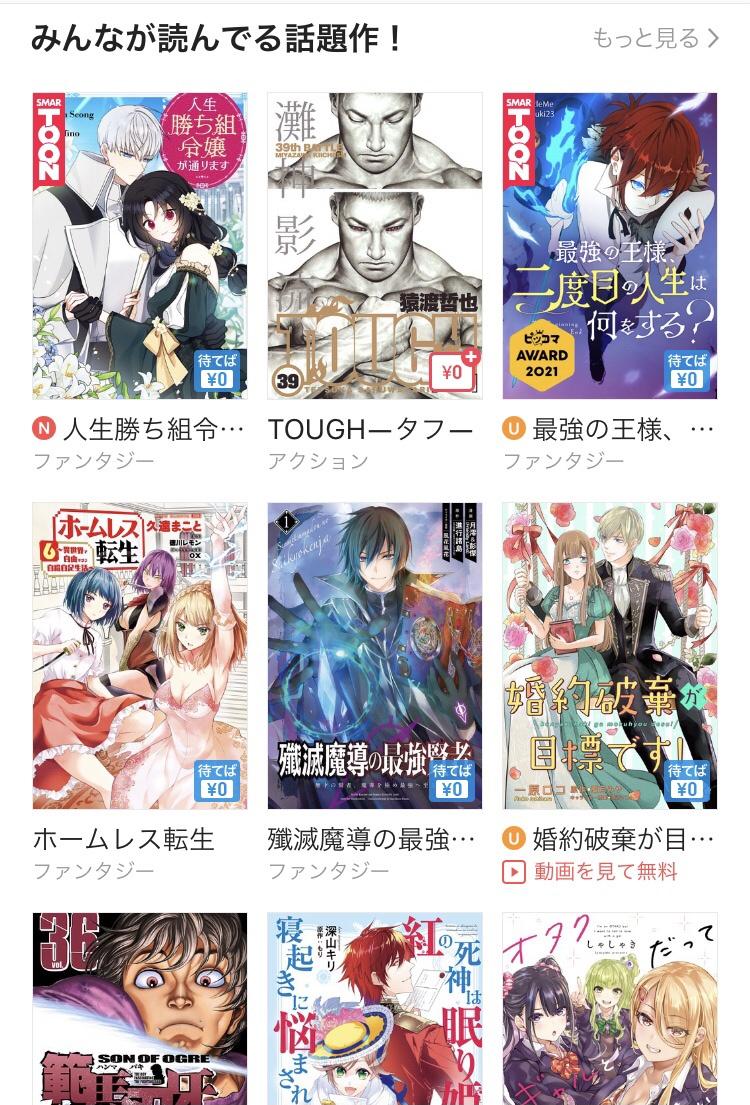Viewport: 750px width, 1105px height.
Task: Open ホームレス転生 manga
Action: pyautogui.click(x=140, y=655)
